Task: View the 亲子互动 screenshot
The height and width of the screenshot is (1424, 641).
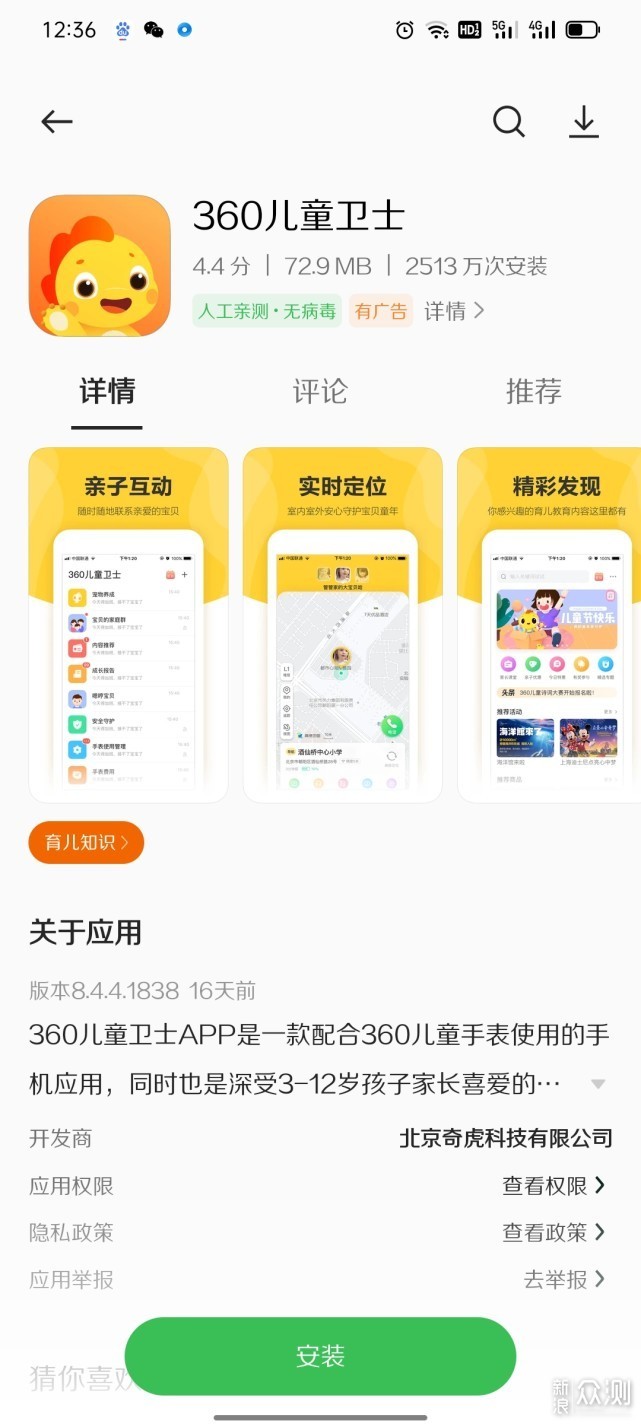Action: coord(128,625)
